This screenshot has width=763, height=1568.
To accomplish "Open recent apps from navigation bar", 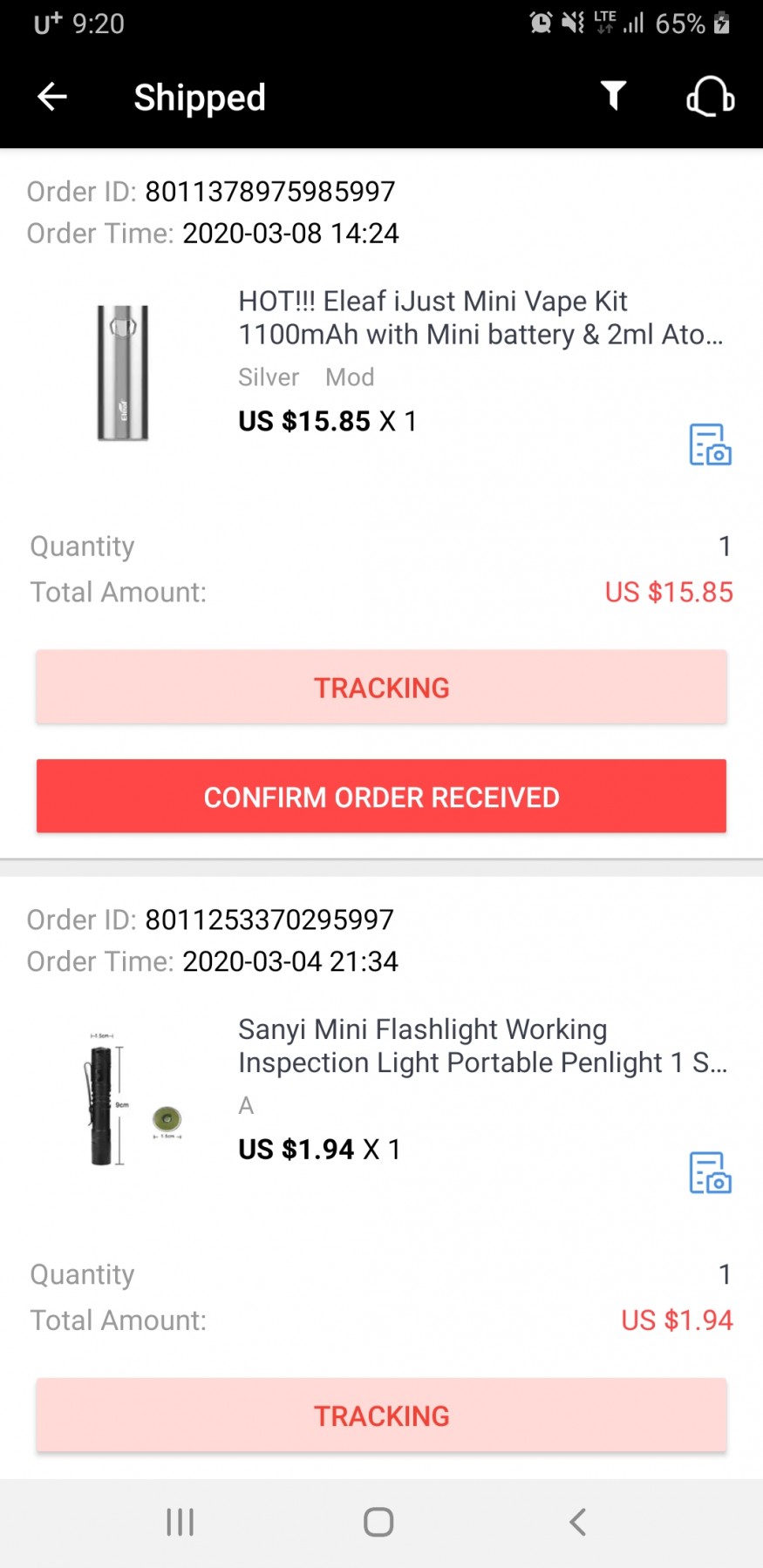I will coord(180,1522).
